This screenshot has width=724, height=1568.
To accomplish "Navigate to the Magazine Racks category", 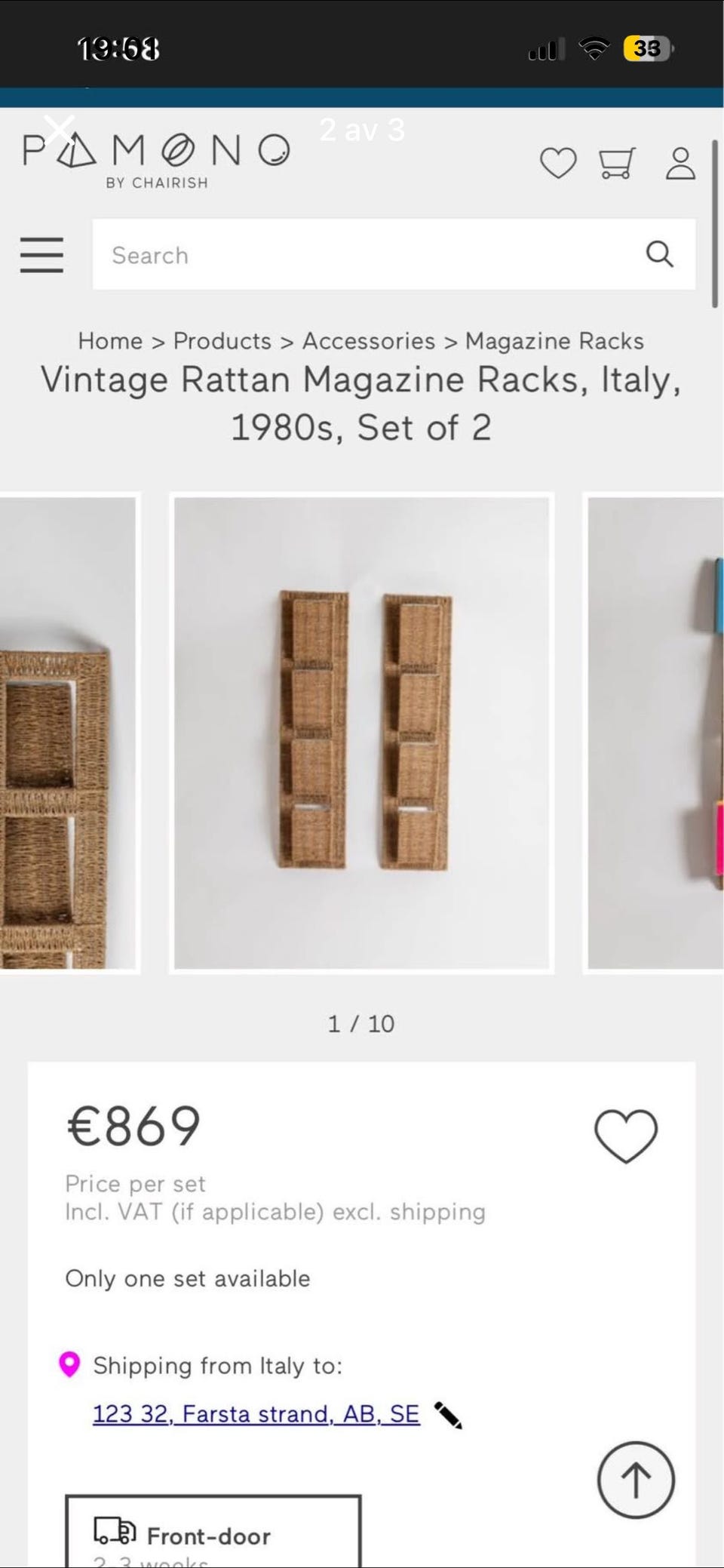I will click(x=554, y=340).
